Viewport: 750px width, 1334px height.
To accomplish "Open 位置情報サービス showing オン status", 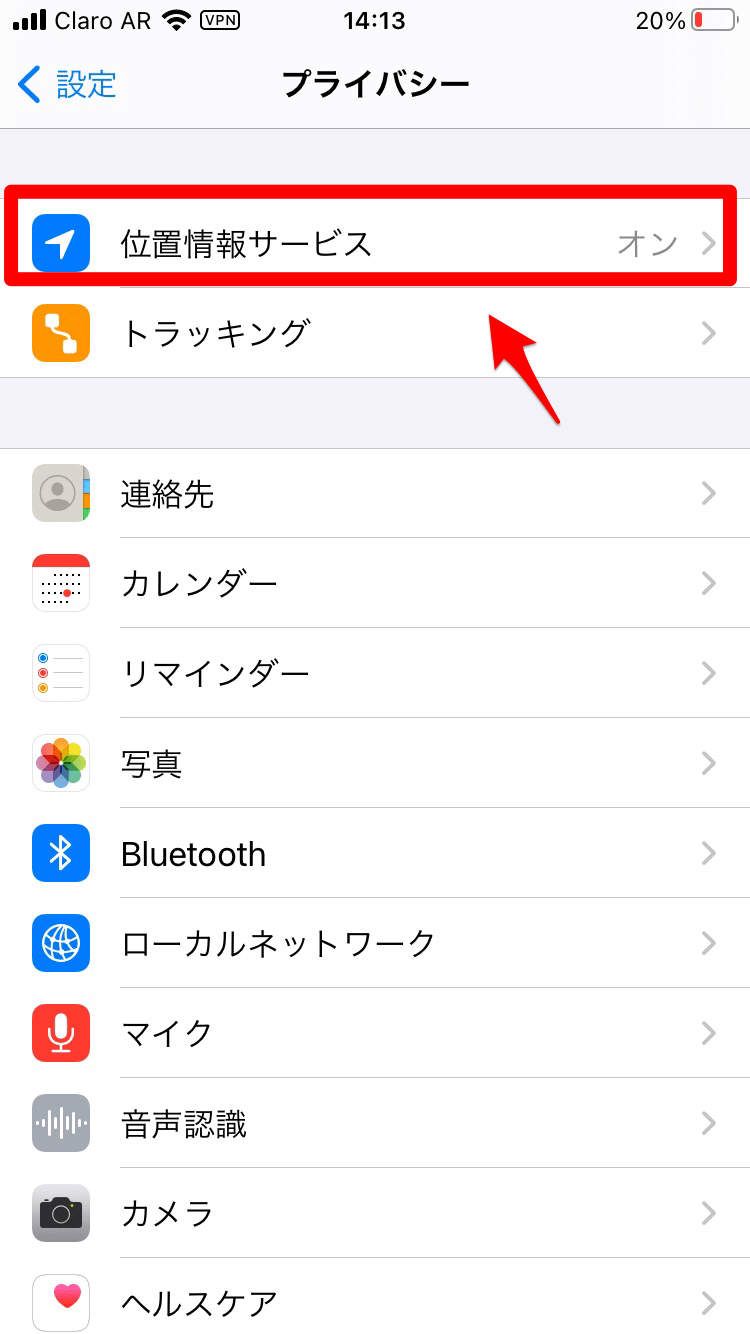I will point(375,243).
